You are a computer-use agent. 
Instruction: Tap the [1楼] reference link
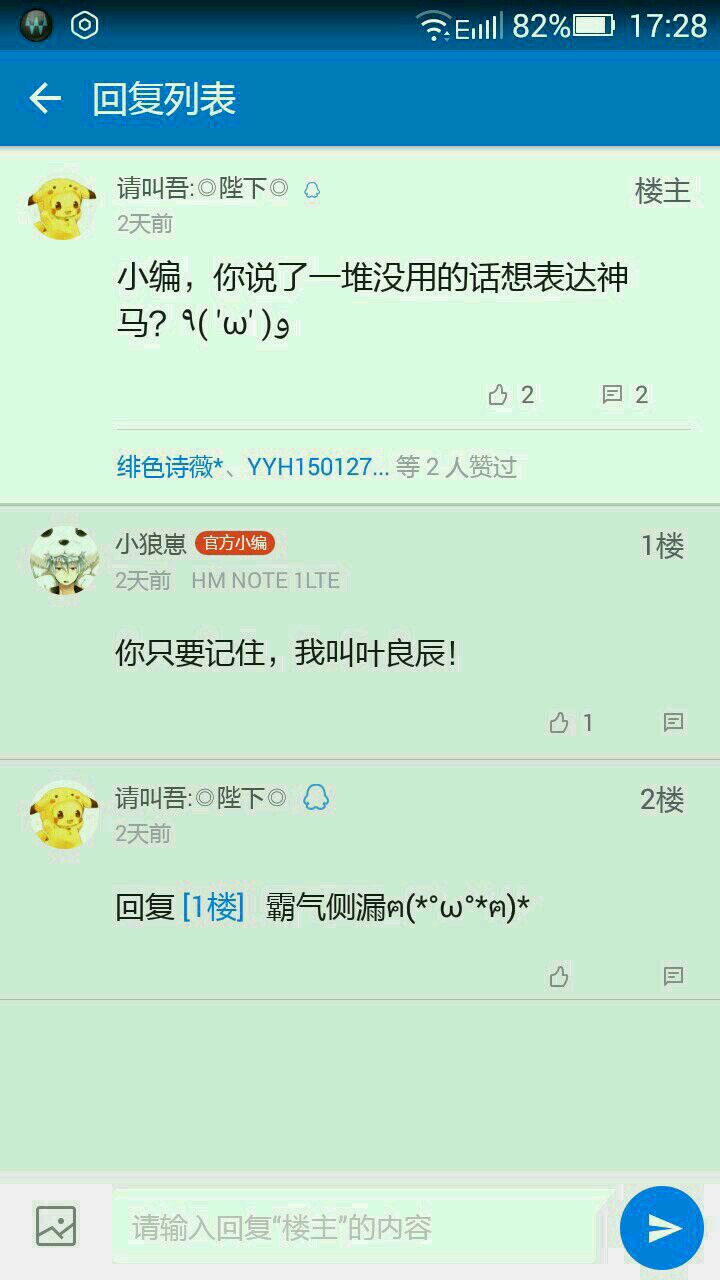[x=213, y=908]
